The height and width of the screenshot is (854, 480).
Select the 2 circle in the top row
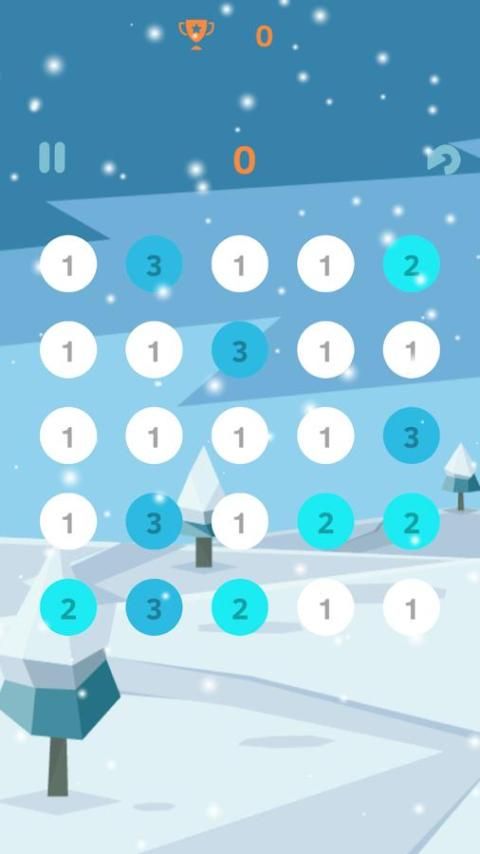coord(411,264)
